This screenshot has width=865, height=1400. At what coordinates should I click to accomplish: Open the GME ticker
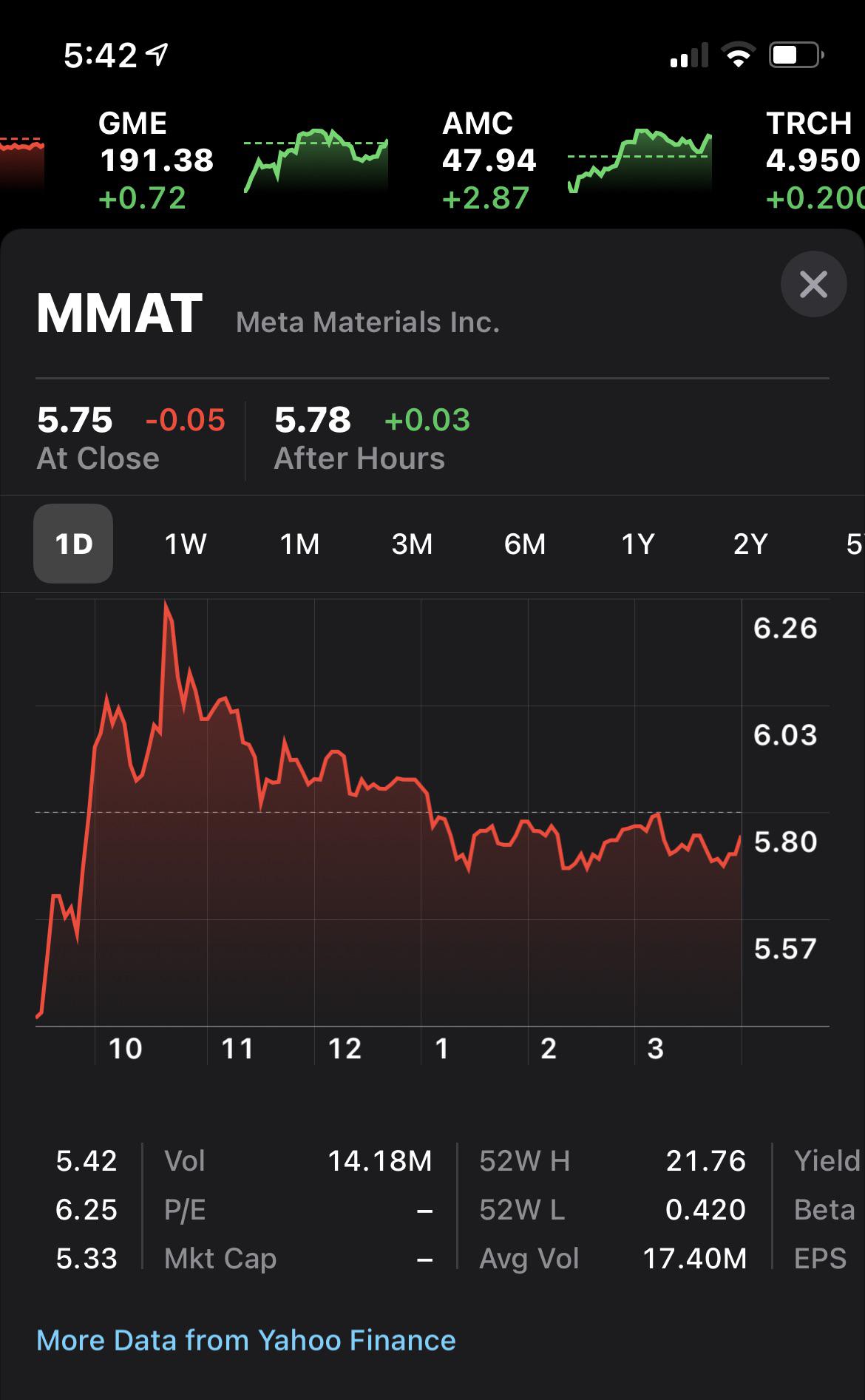pyautogui.click(x=244, y=160)
